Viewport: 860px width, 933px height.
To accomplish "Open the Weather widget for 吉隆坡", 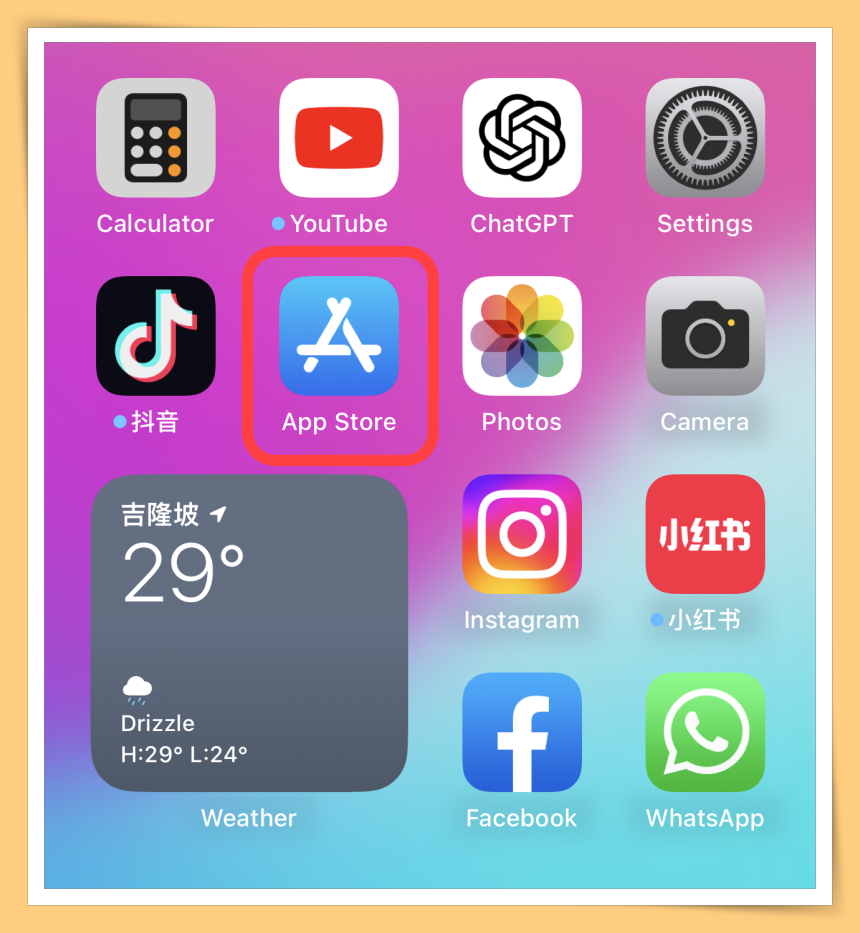I will tap(249, 633).
